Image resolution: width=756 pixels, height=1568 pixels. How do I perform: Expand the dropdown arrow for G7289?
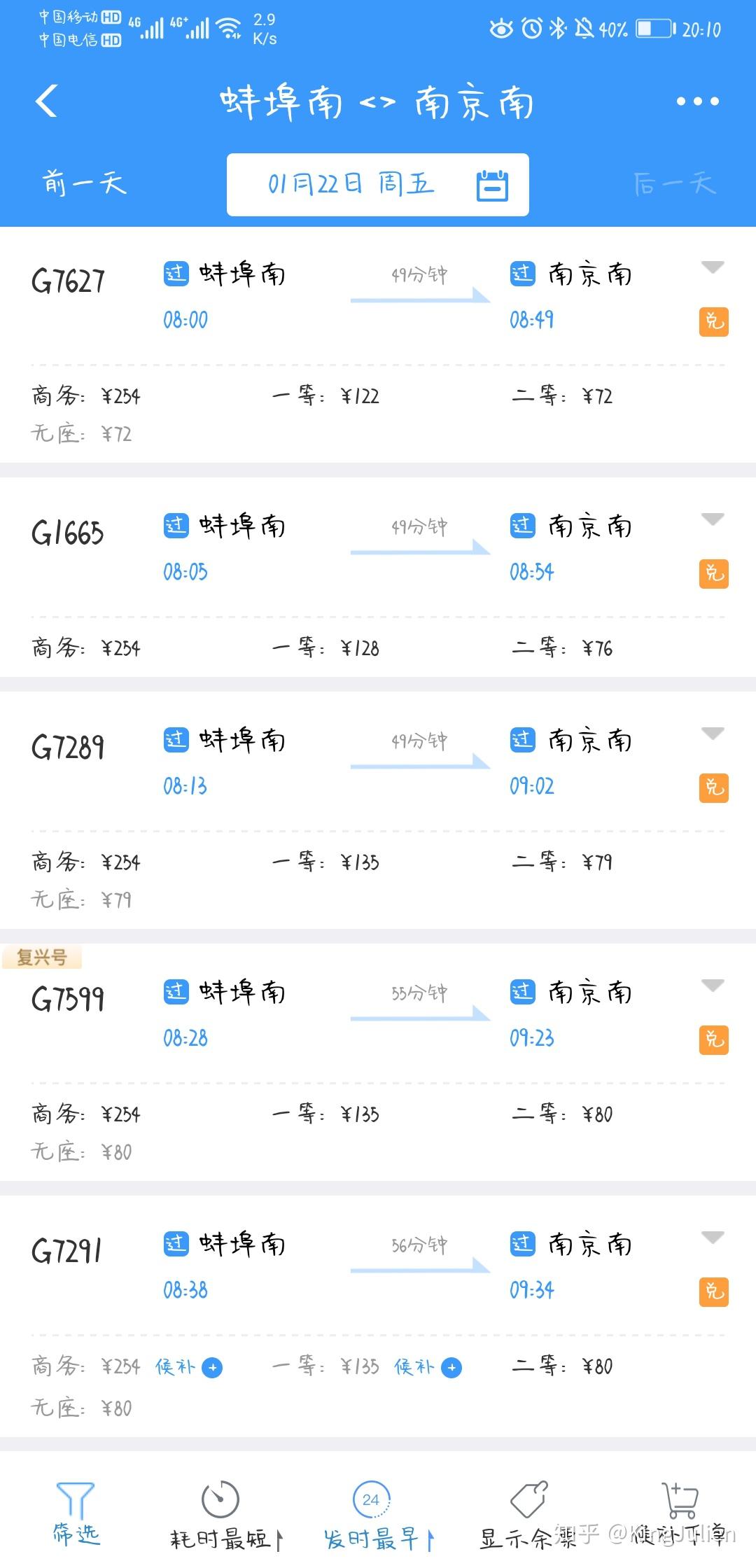click(x=712, y=734)
